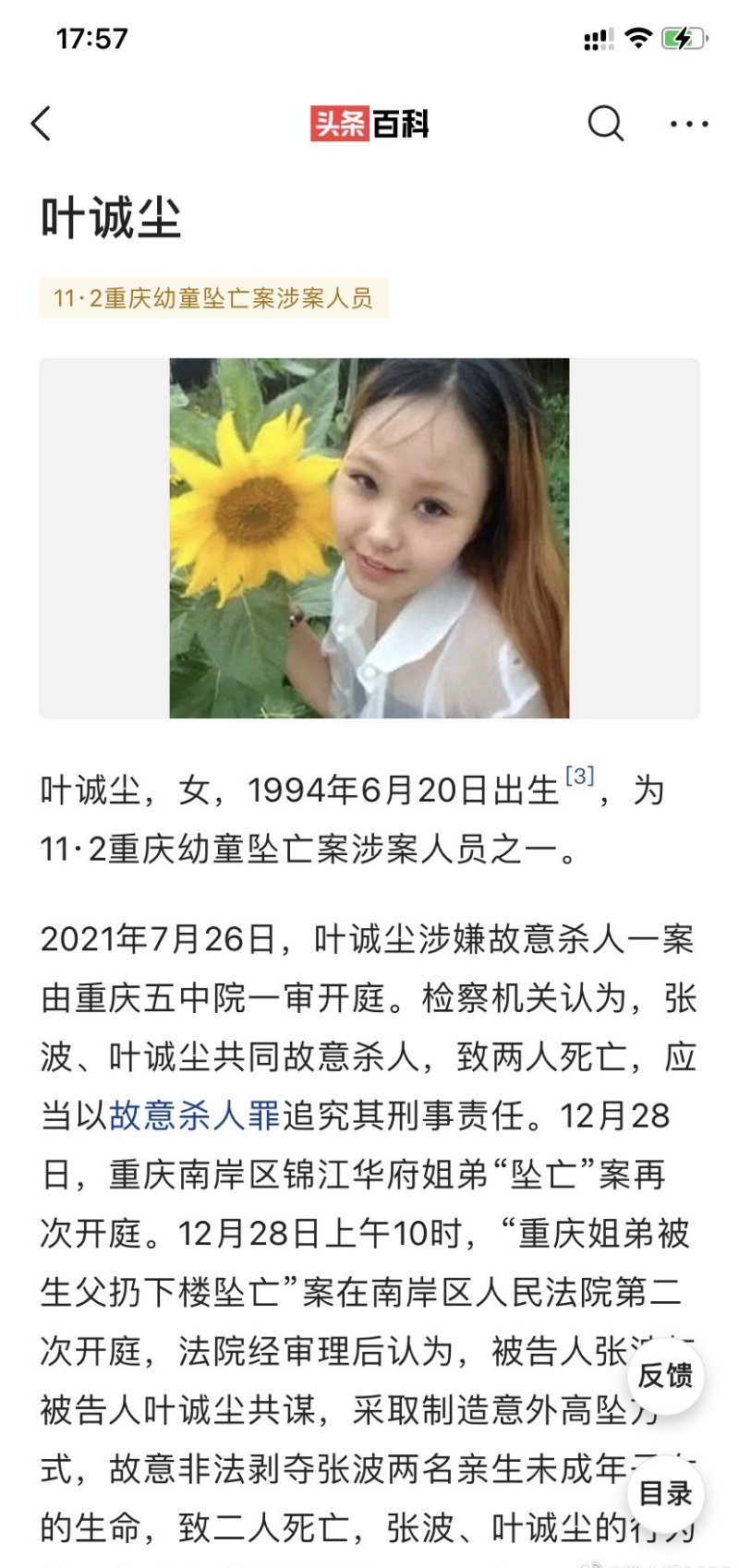The width and height of the screenshot is (739, 1568).
Task: Open citation reference [3]
Action: click(x=579, y=776)
